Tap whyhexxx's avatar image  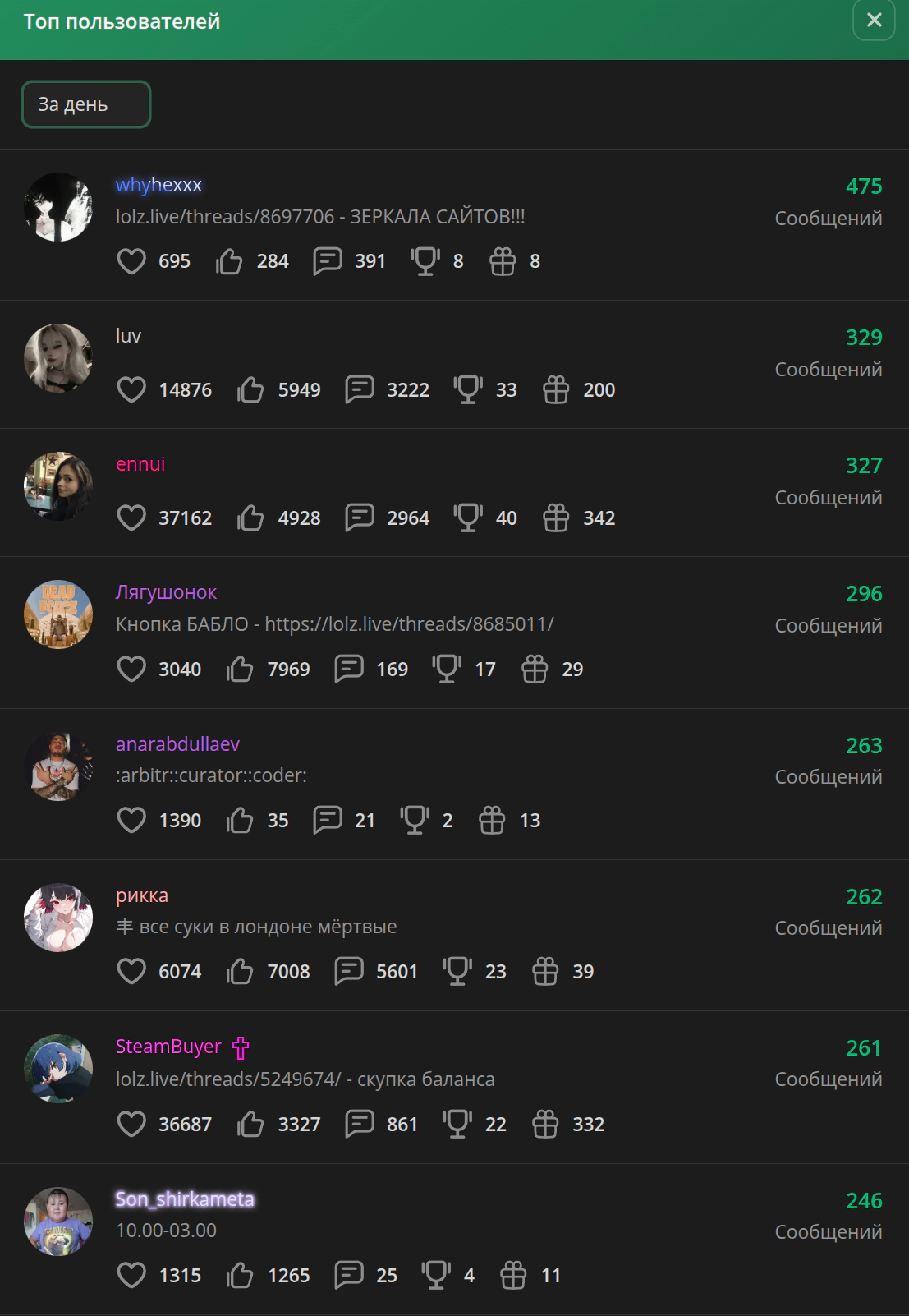(58, 207)
